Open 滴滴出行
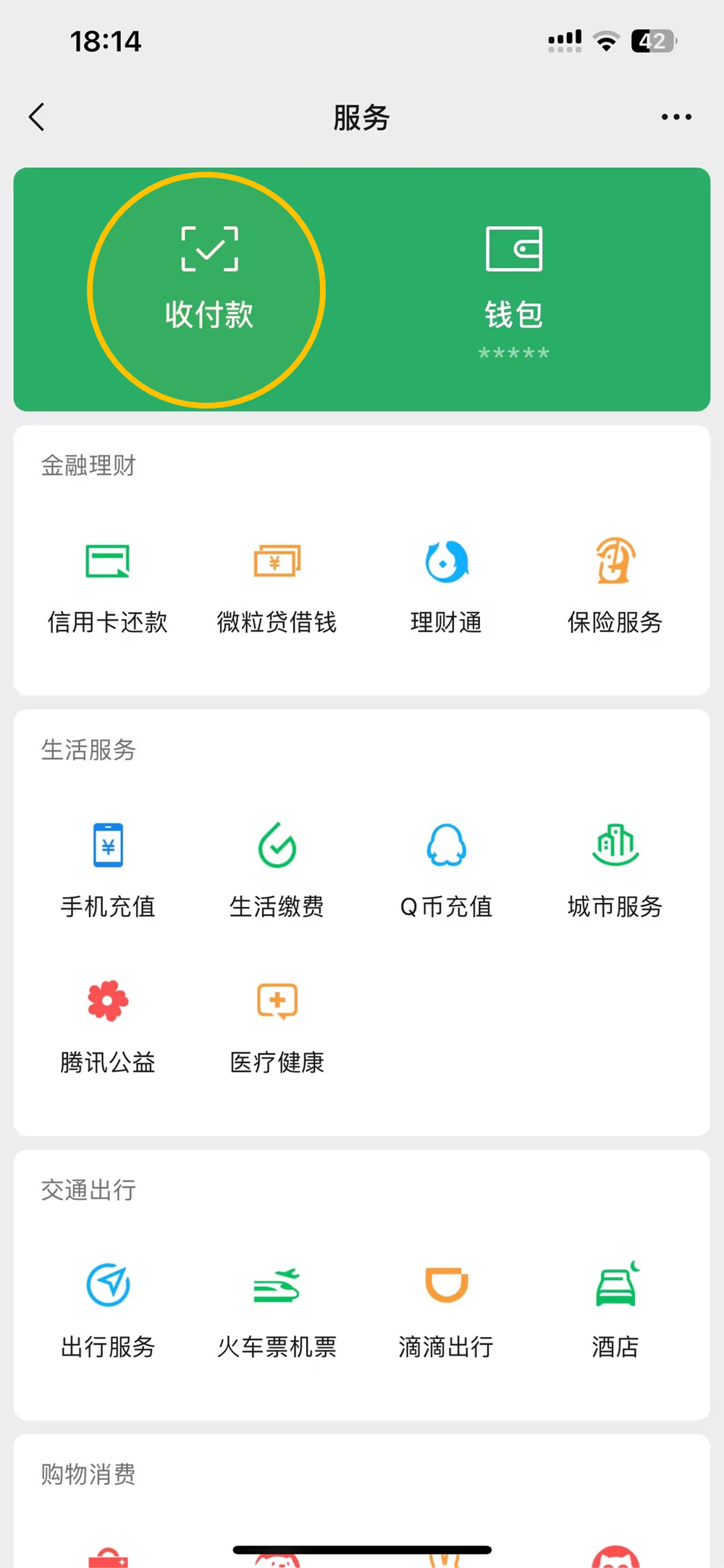Viewport: 724px width, 1568px height. click(x=446, y=1310)
